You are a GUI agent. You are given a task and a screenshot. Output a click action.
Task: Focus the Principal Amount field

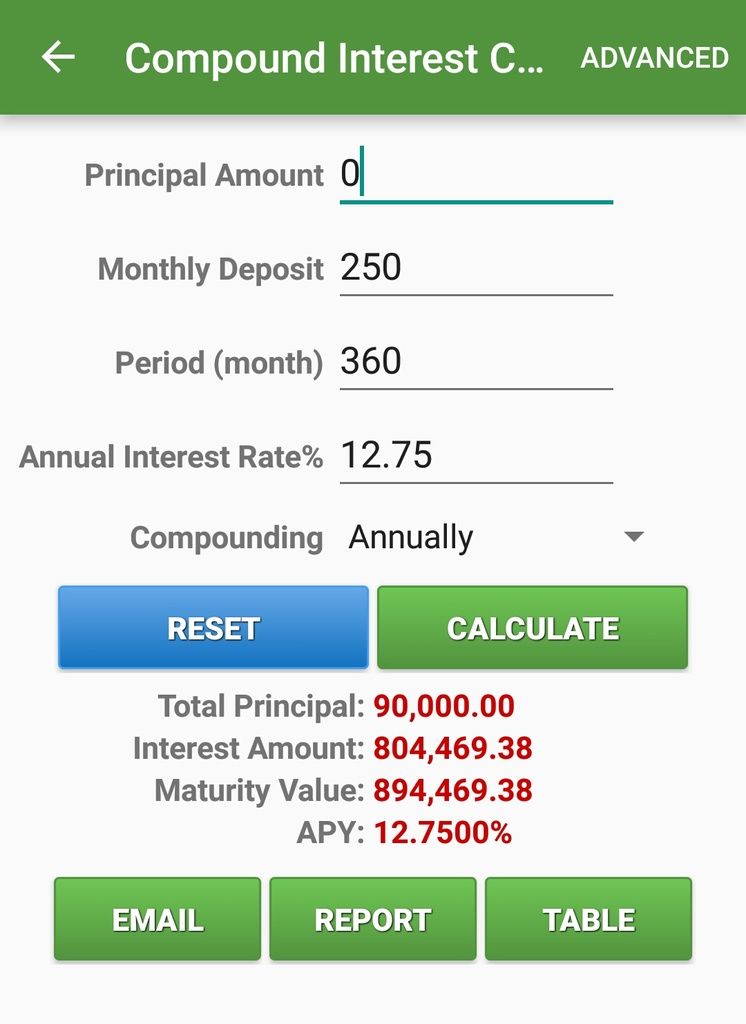[475, 175]
